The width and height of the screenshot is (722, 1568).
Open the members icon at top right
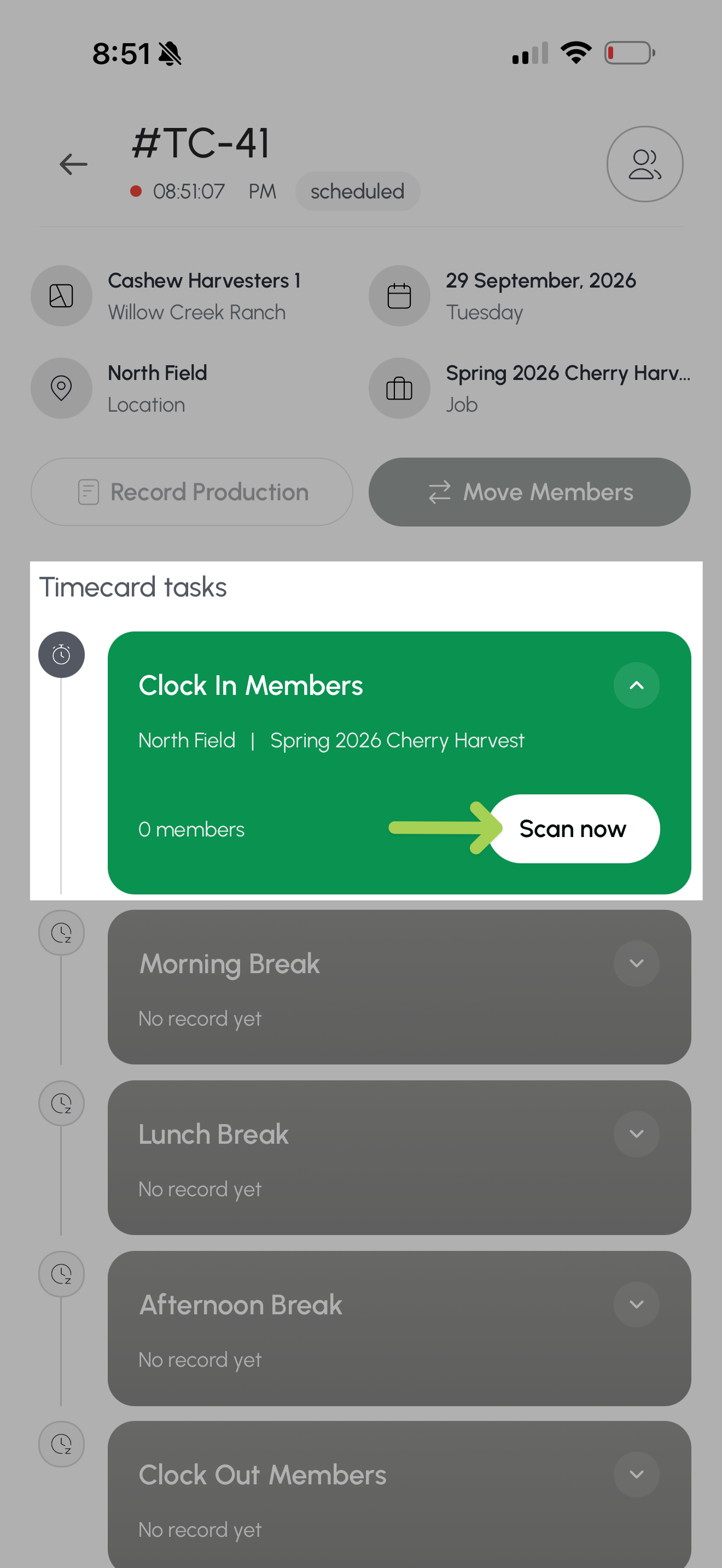[645, 165]
